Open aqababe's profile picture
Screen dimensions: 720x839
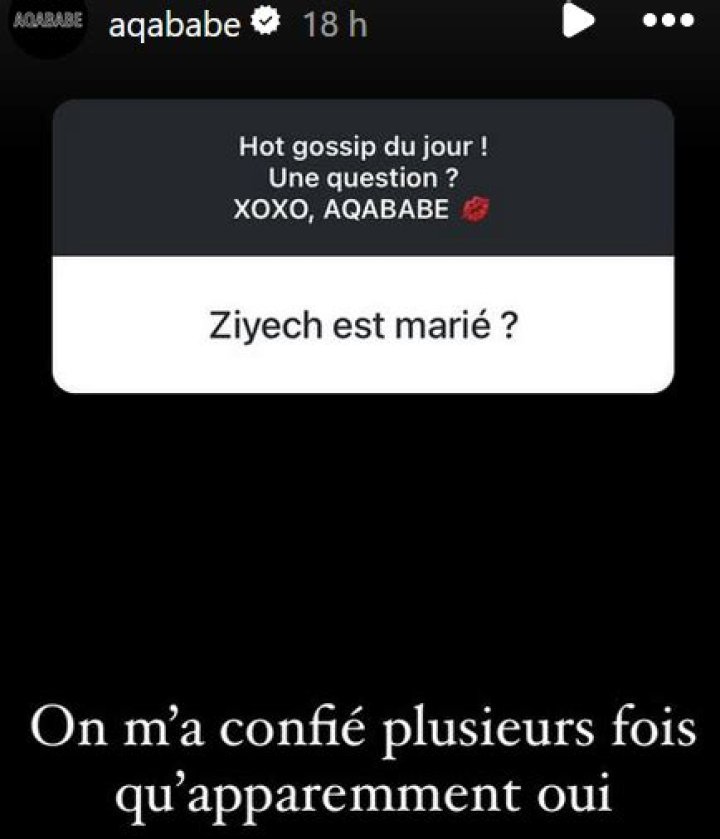45,22
